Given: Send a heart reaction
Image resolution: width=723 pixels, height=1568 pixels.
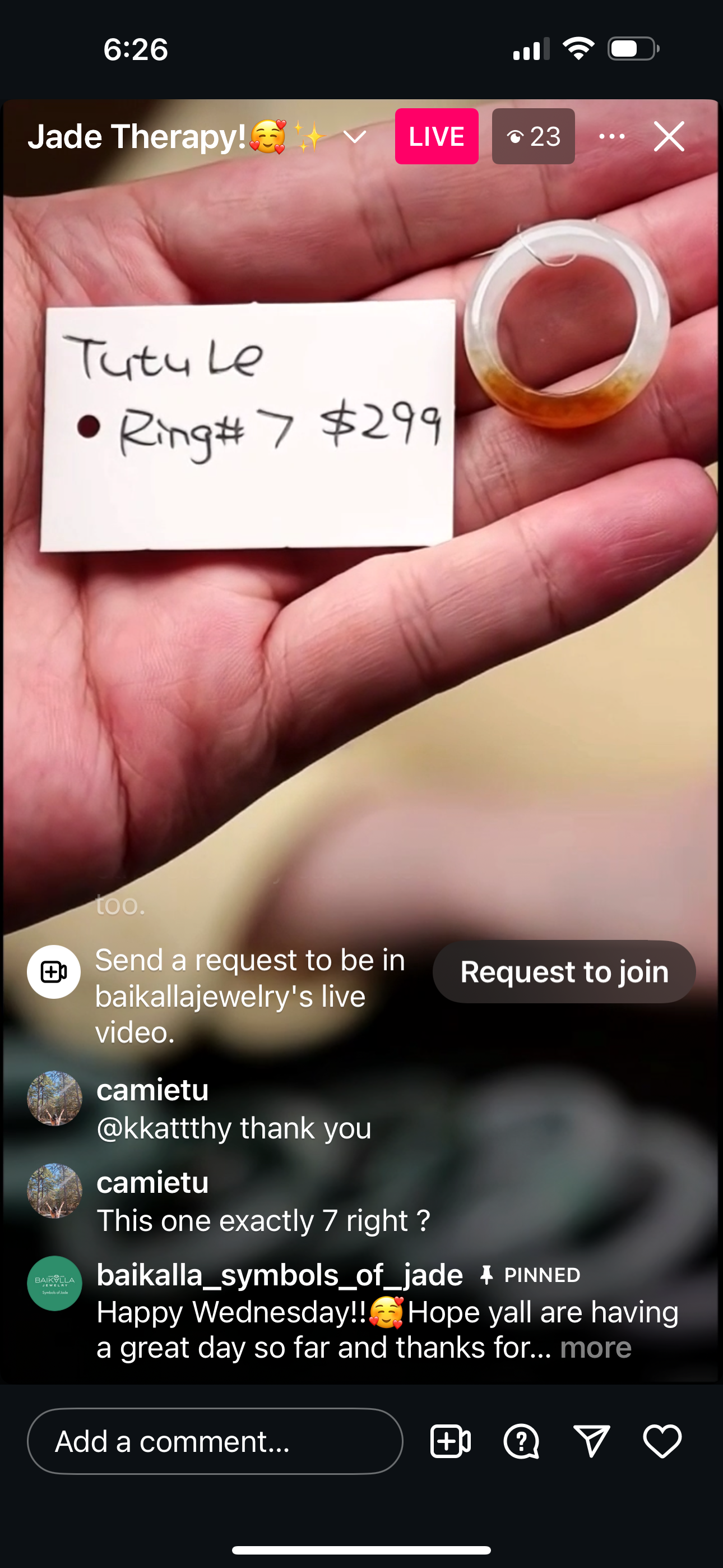Looking at the screenshot, I should [662, 1441].
